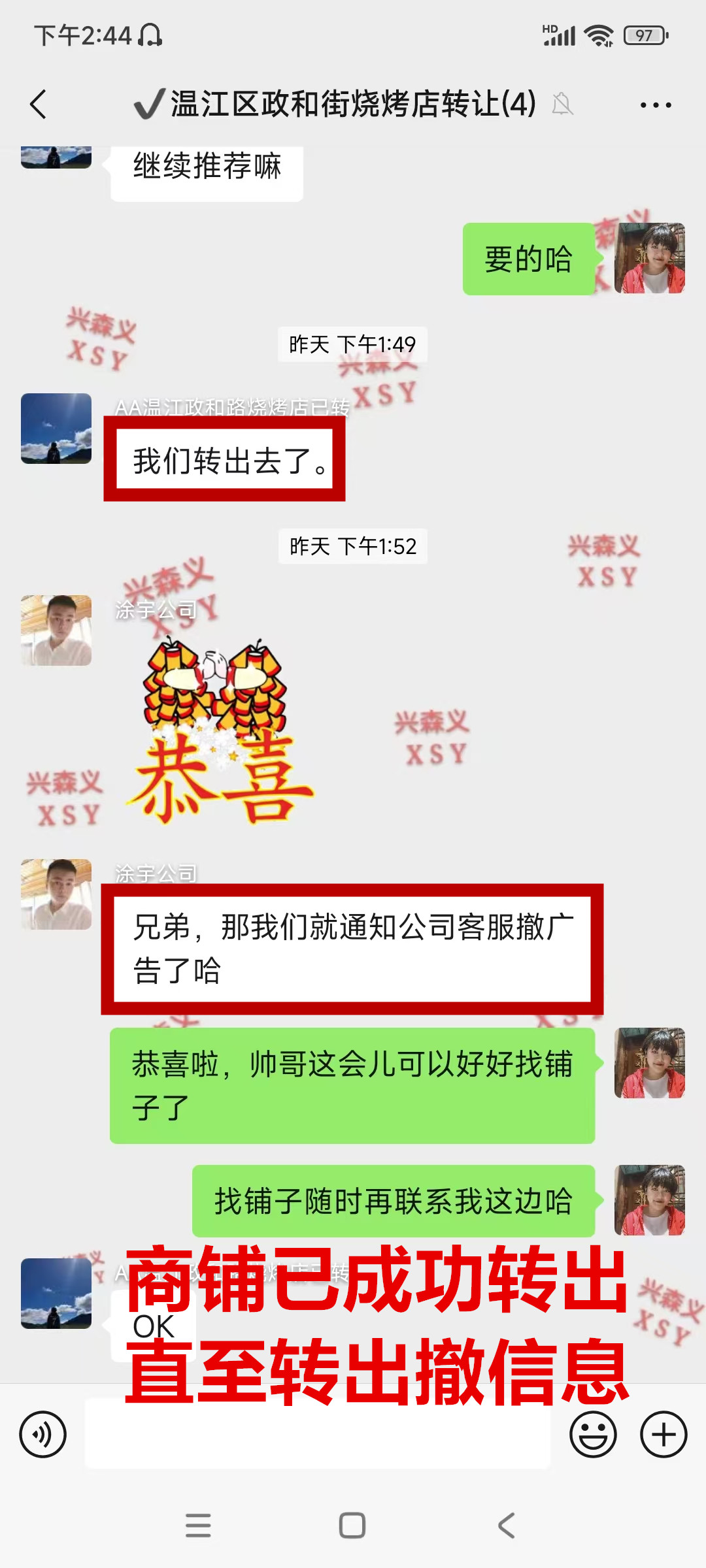The image size is (706, 1568).
Task: Tap the system home button
Action: click(x=352, y=1526)
